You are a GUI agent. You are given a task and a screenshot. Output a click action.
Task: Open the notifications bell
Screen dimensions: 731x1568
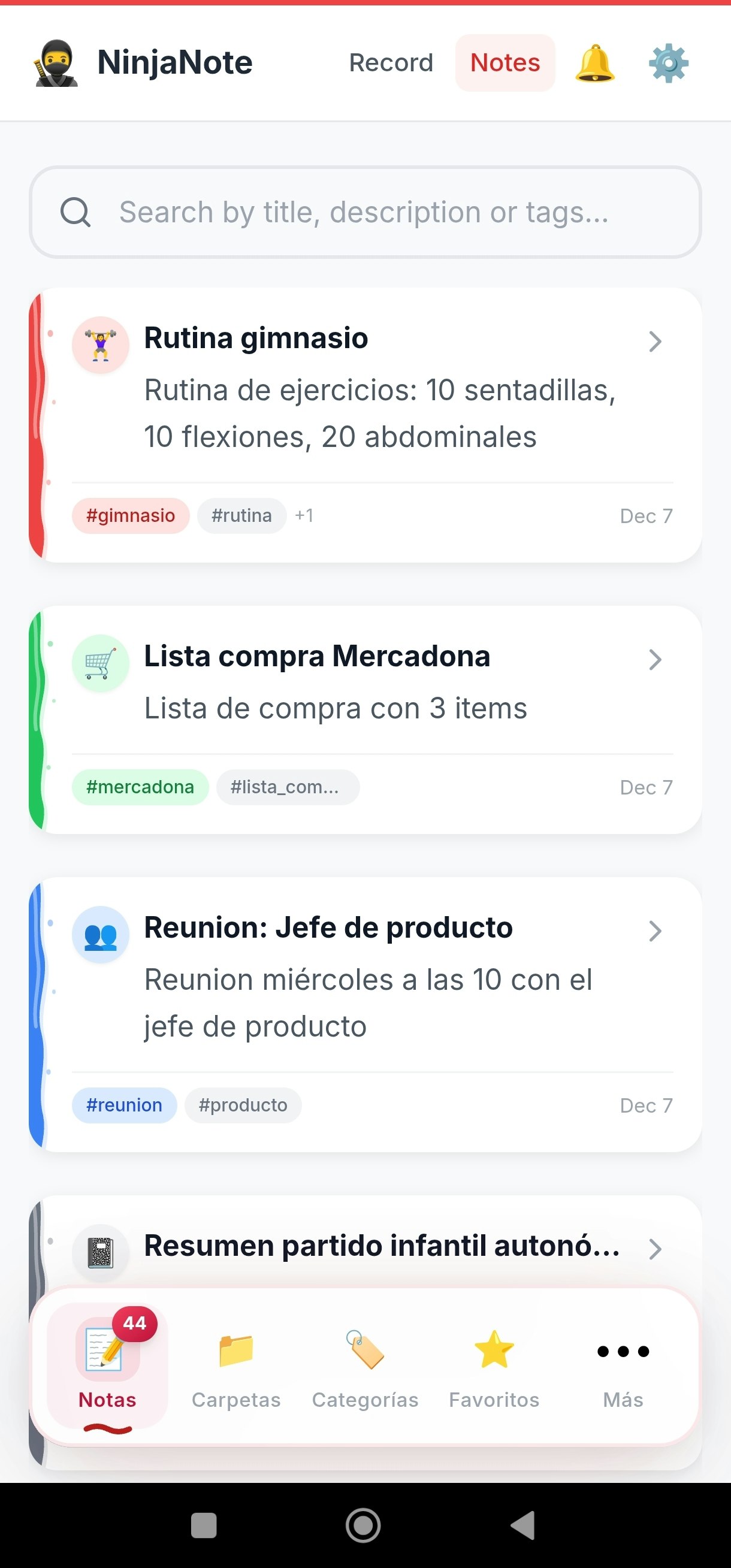(594, 63)
